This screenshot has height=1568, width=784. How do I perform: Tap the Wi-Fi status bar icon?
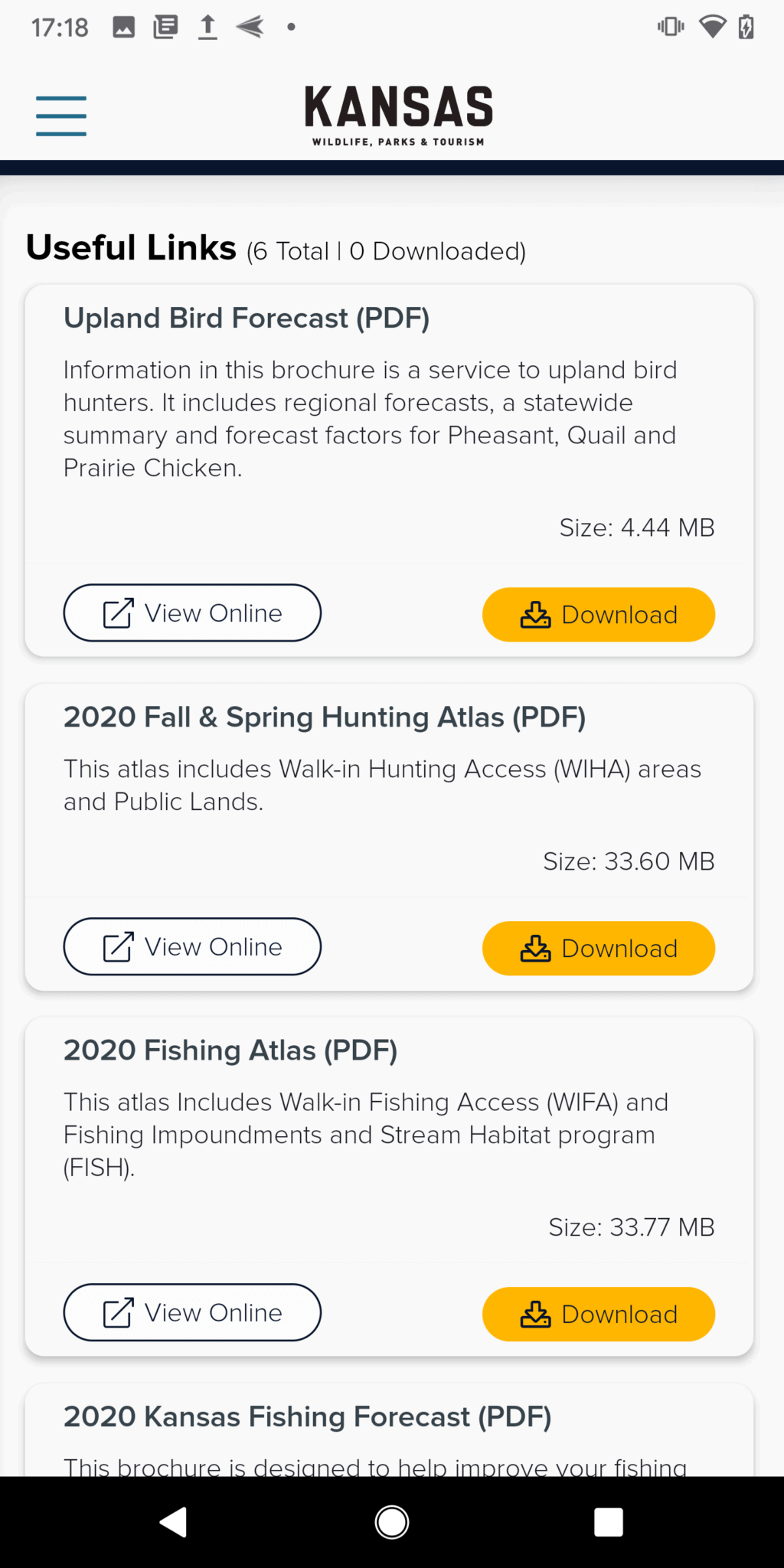pyautogui.click(x=712, y=25)
